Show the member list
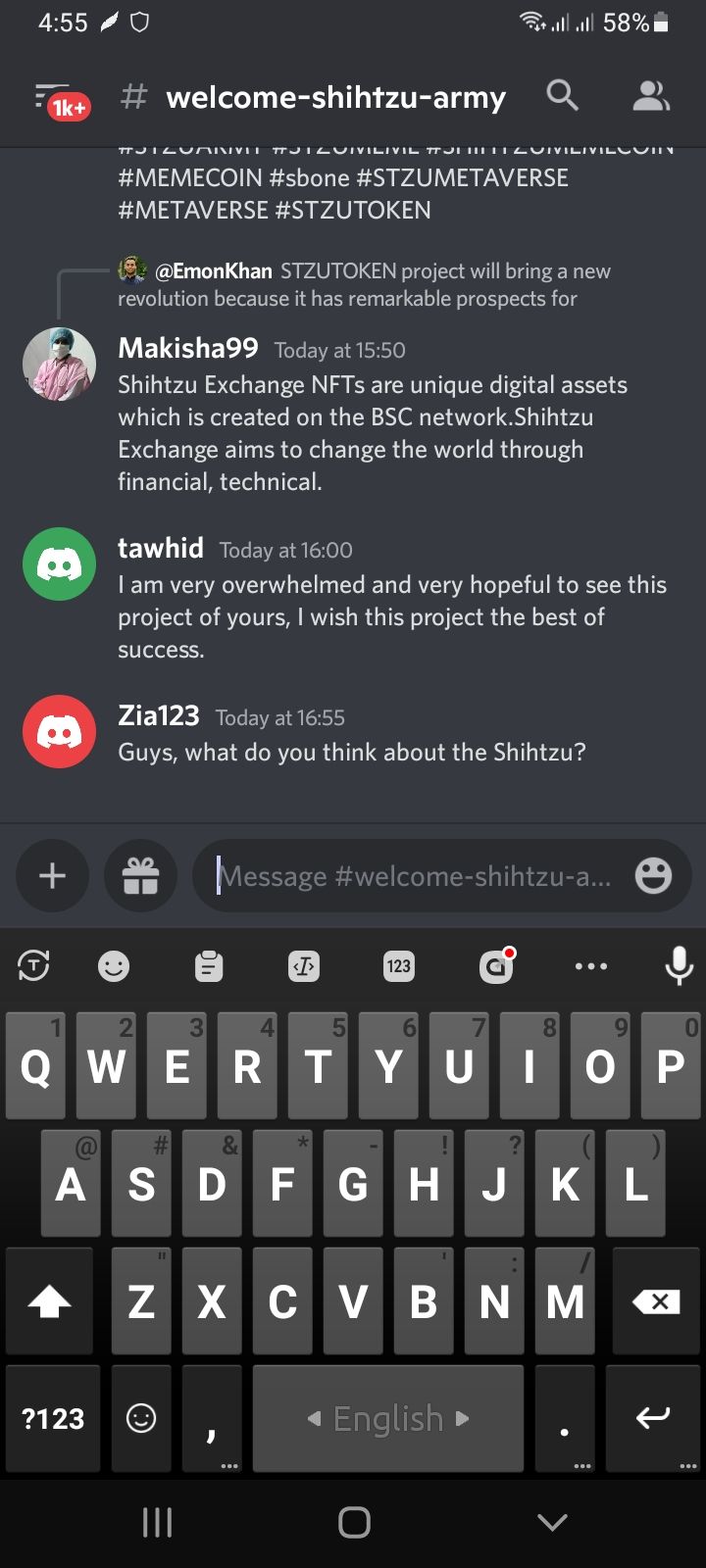Image resolution: width=706 pixels, height=1568 pixels. point(650,96)
